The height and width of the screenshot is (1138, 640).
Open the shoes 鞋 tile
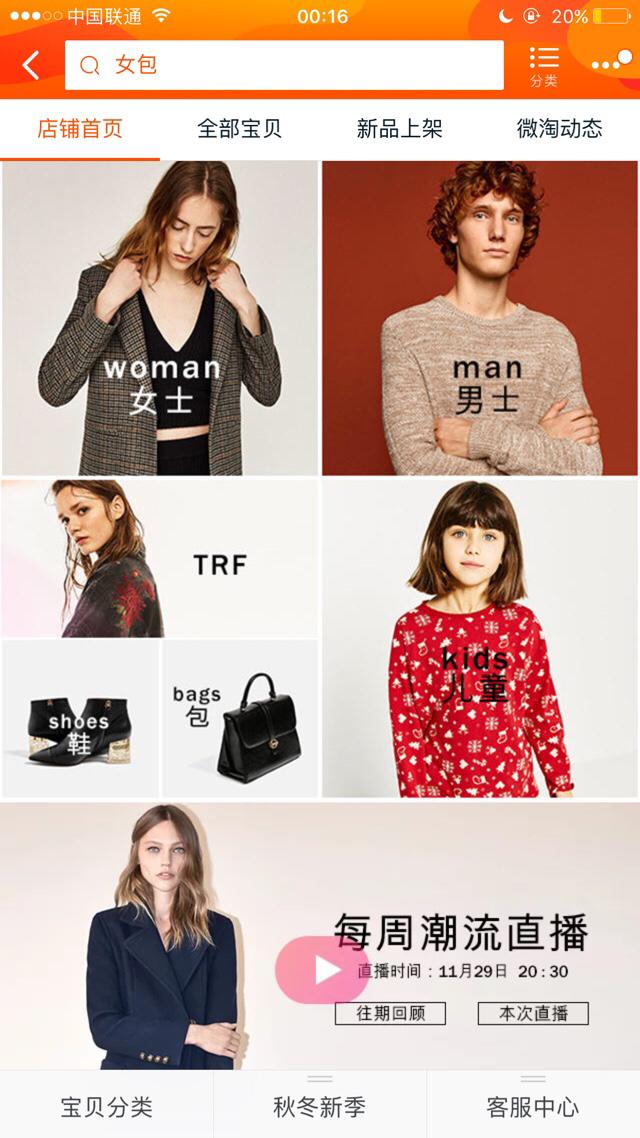click(80, 719)
